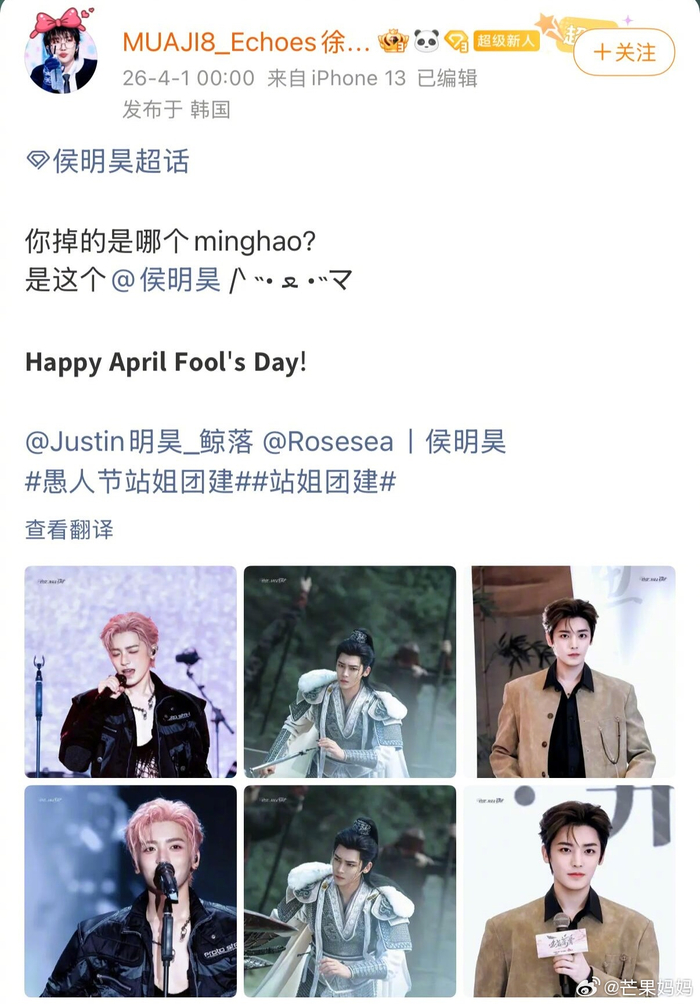The width and height of the screenshot is (700, 1004).
Task: Open the bottom middle armor costume photo
Action: (x=350, y=890)
